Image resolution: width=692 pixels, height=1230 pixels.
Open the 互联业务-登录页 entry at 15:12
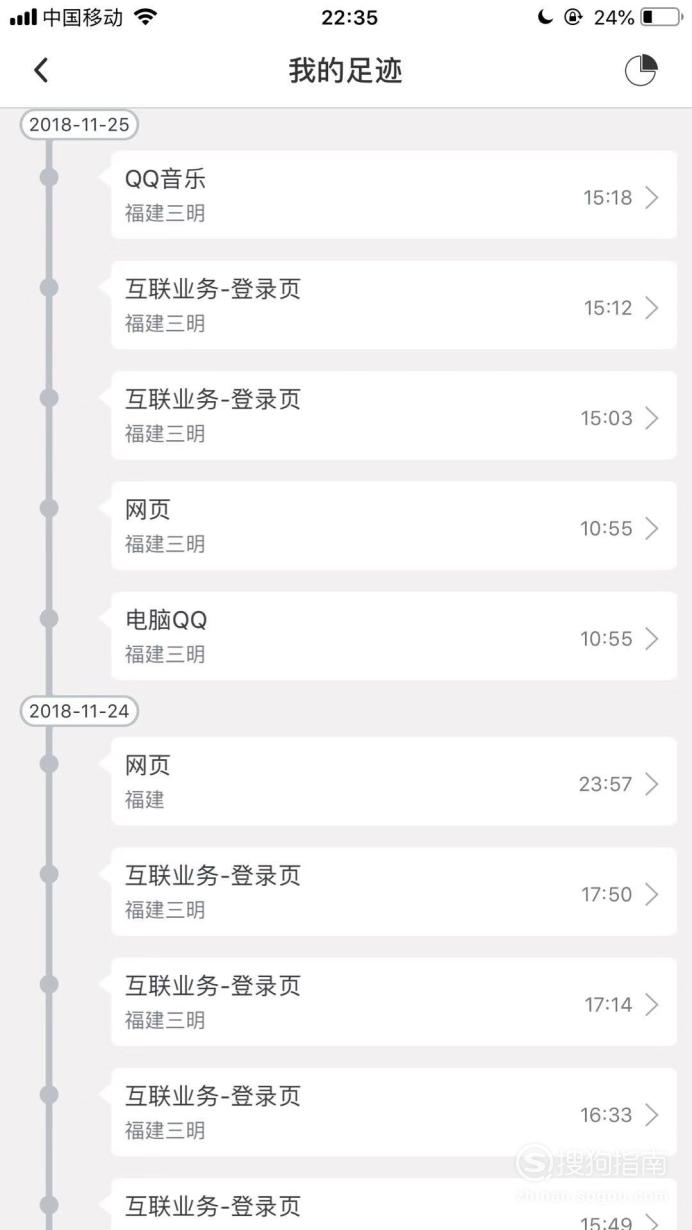[x=394, y=305]
